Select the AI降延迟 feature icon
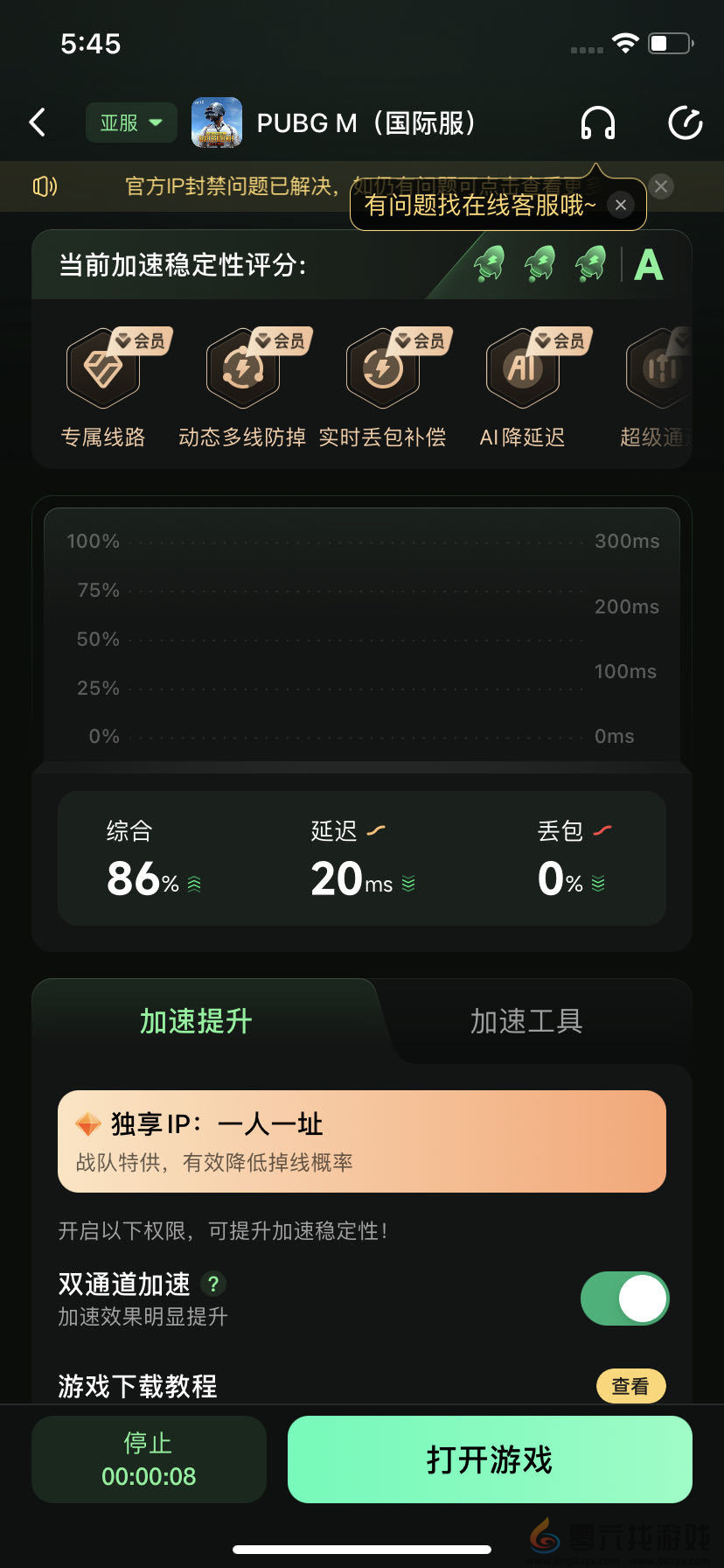The image size is (724, 1568). point(522,367)
